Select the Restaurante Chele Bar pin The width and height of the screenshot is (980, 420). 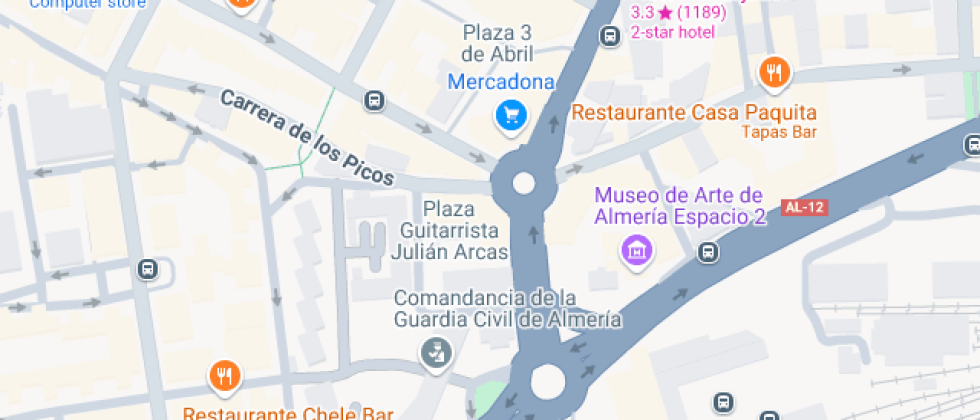point(225,377)
